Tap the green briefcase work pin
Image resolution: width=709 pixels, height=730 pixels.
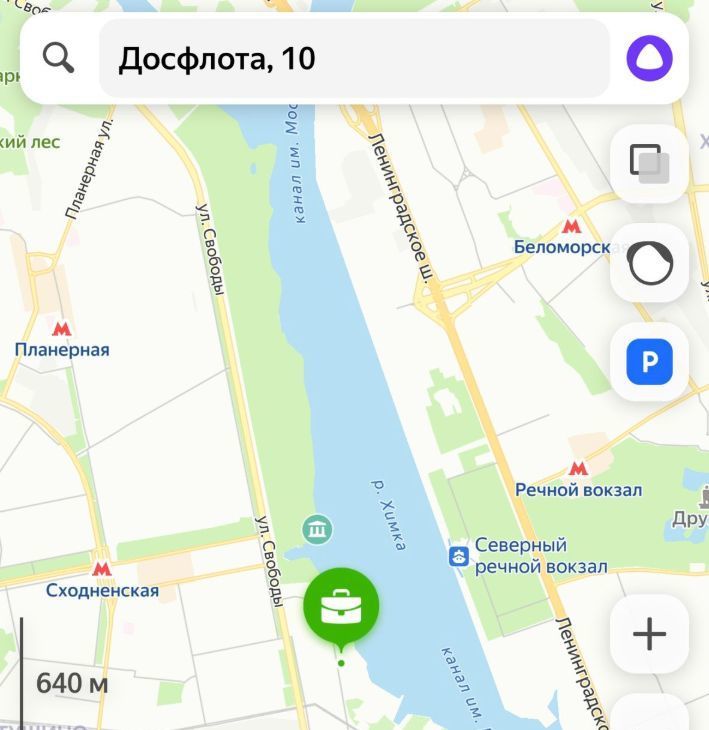click(341, 606)
